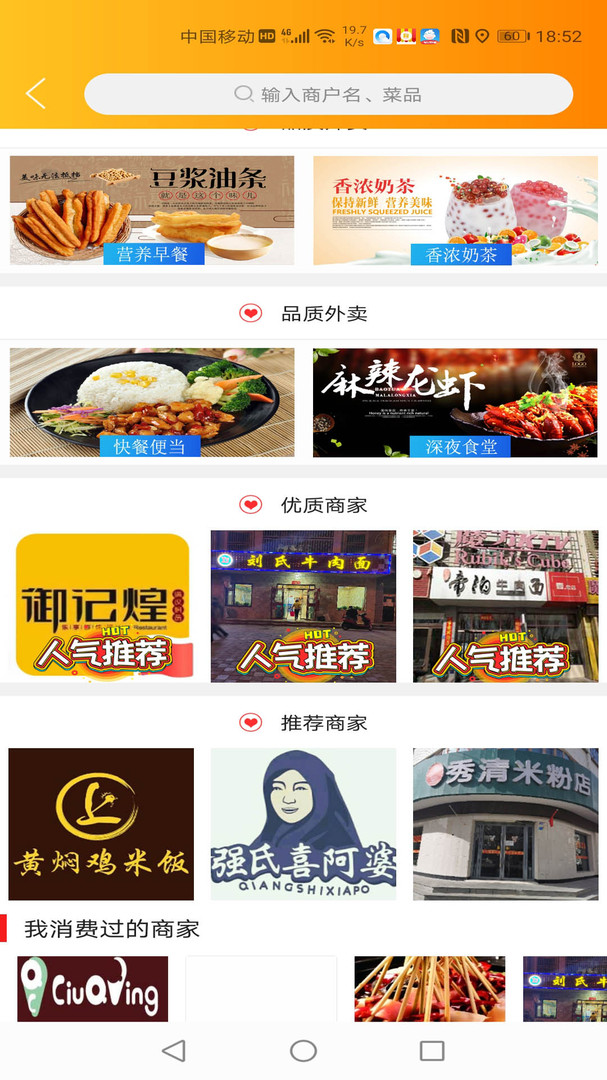
Task: Open the 香浓奶茶 milk tea banner
Action: pyautogui.click(x=455, y=210)
